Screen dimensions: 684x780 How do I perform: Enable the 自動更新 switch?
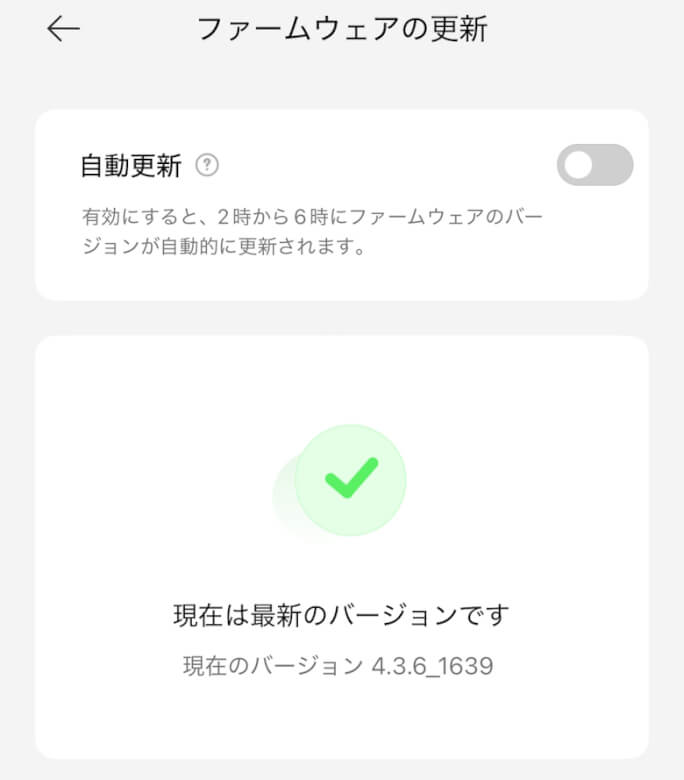click(594, 165)
